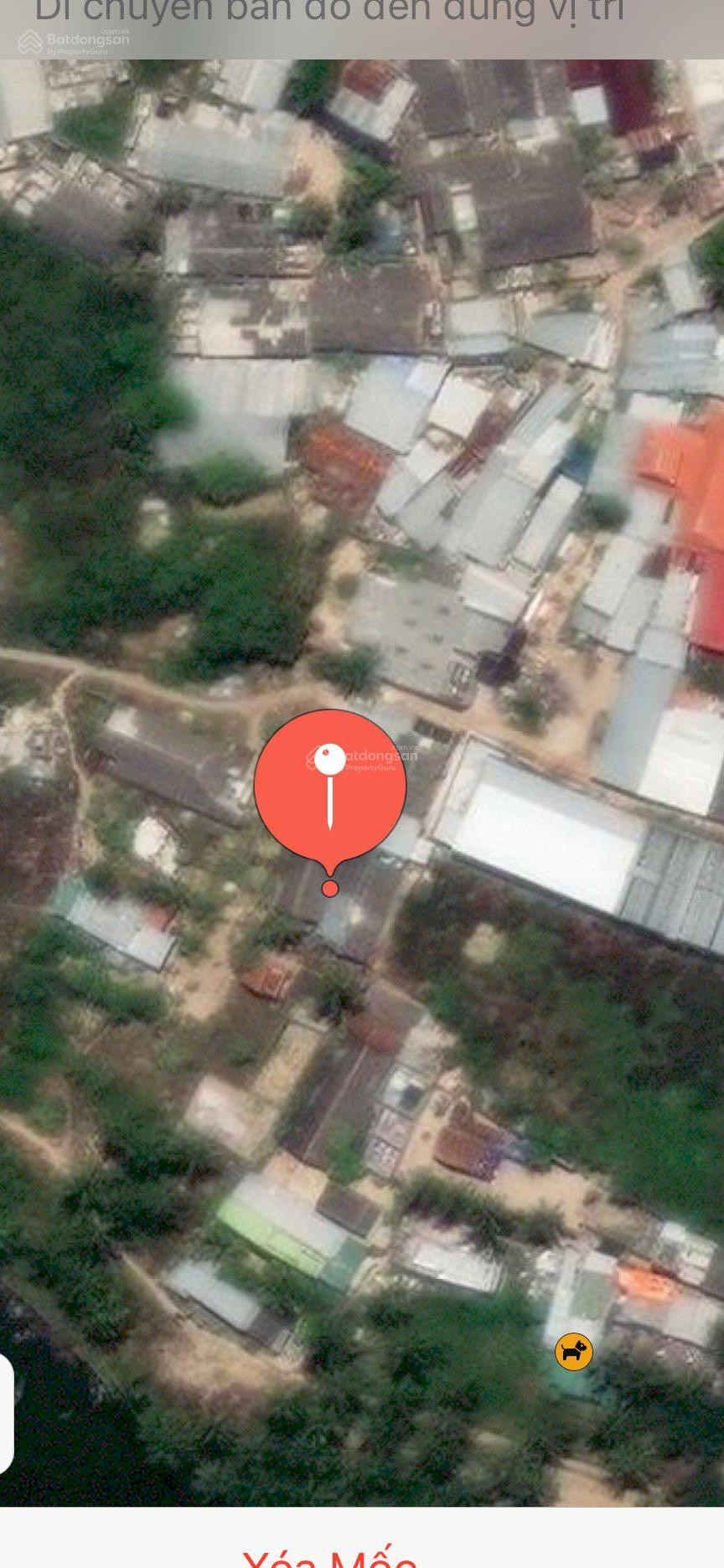Tap the Xóa Mốc button

pyautogui.click(x=329, y=1556)
